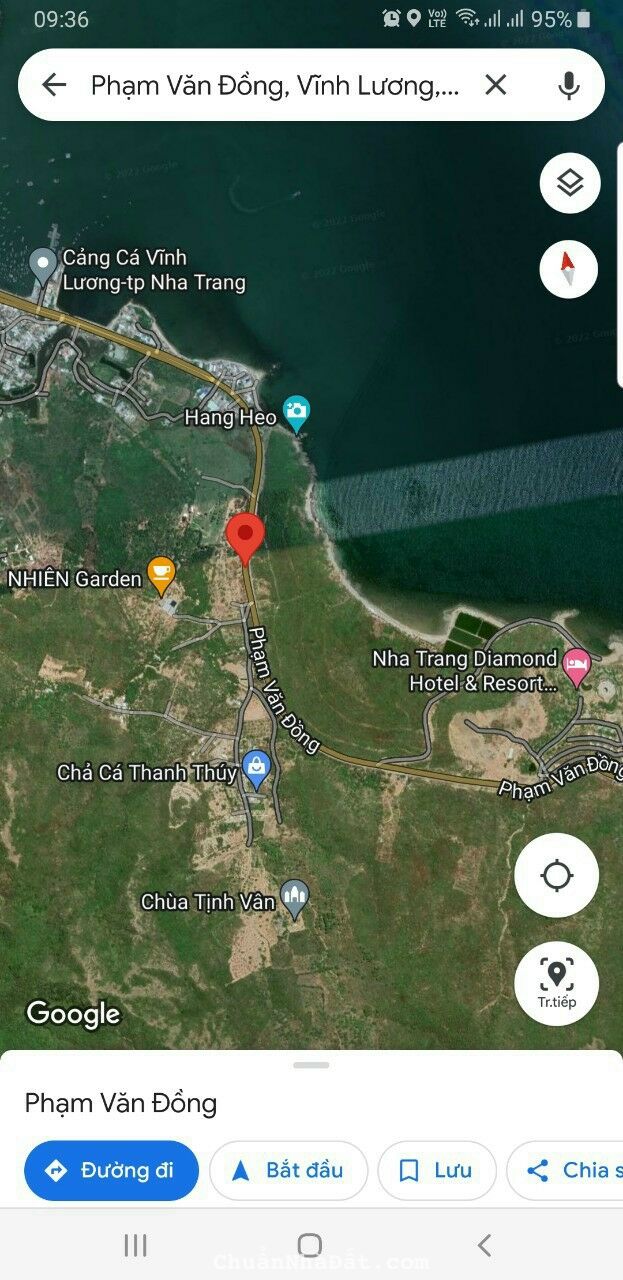Save this place with Lưu
The width and height of the screenshot is (623, 1280).
437,1170
